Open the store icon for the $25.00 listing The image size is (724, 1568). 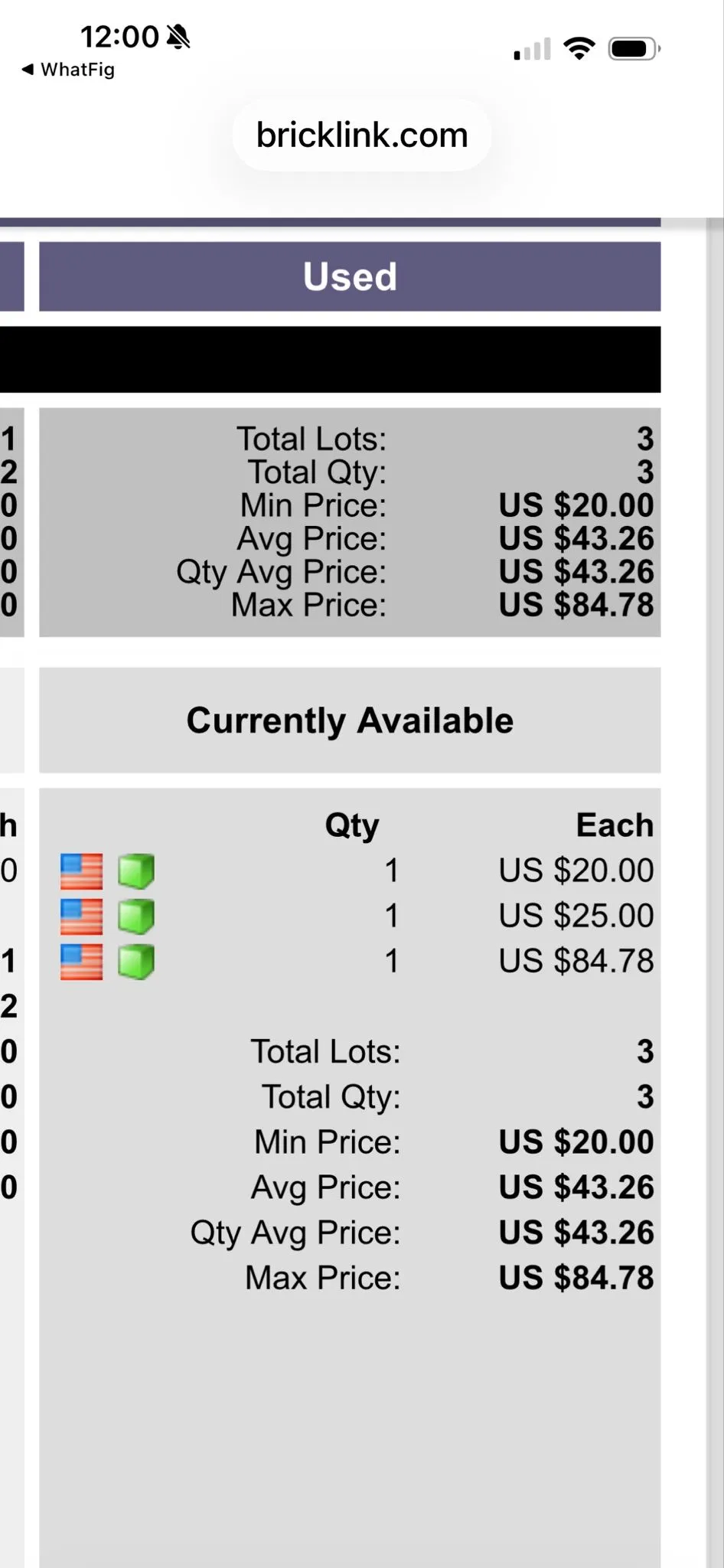[136, 916]
